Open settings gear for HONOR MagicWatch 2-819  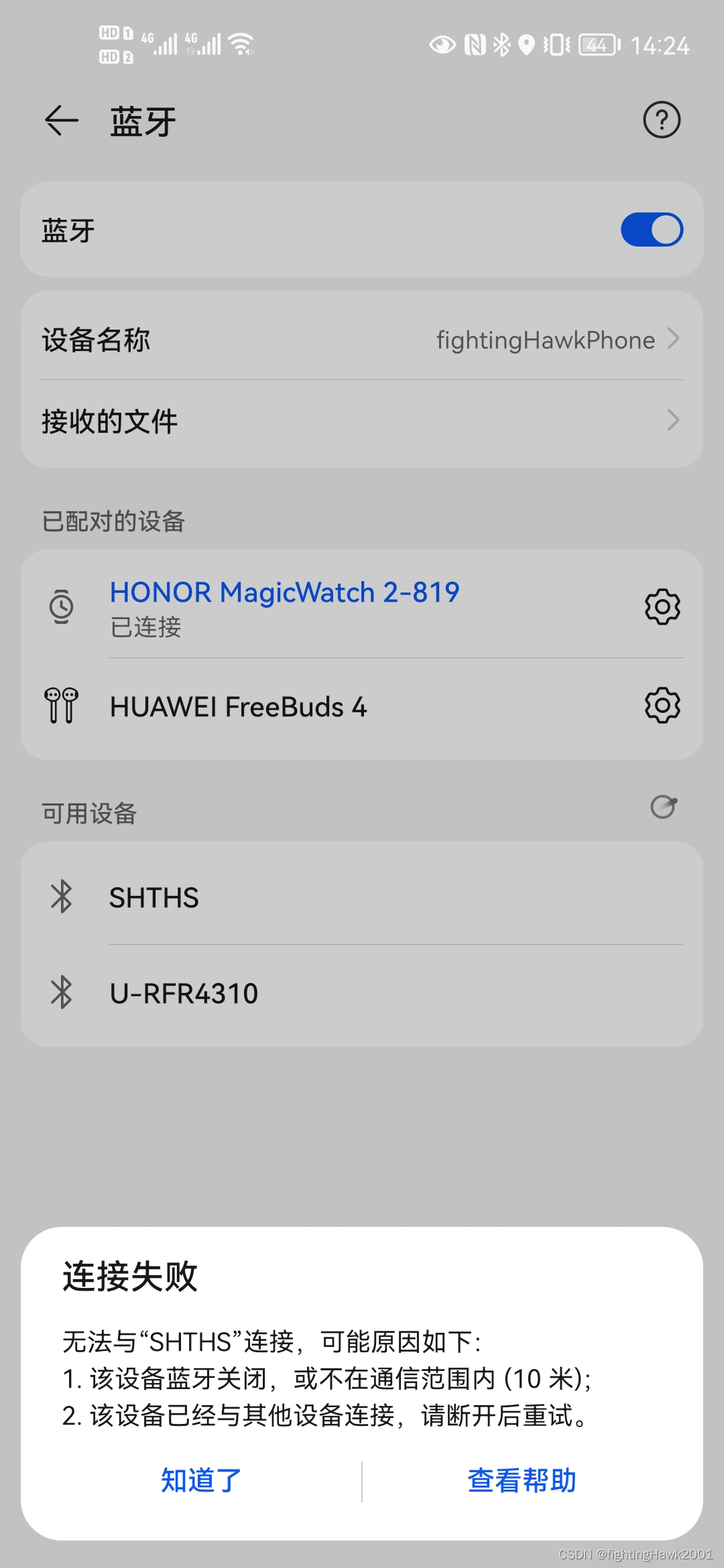662,607
